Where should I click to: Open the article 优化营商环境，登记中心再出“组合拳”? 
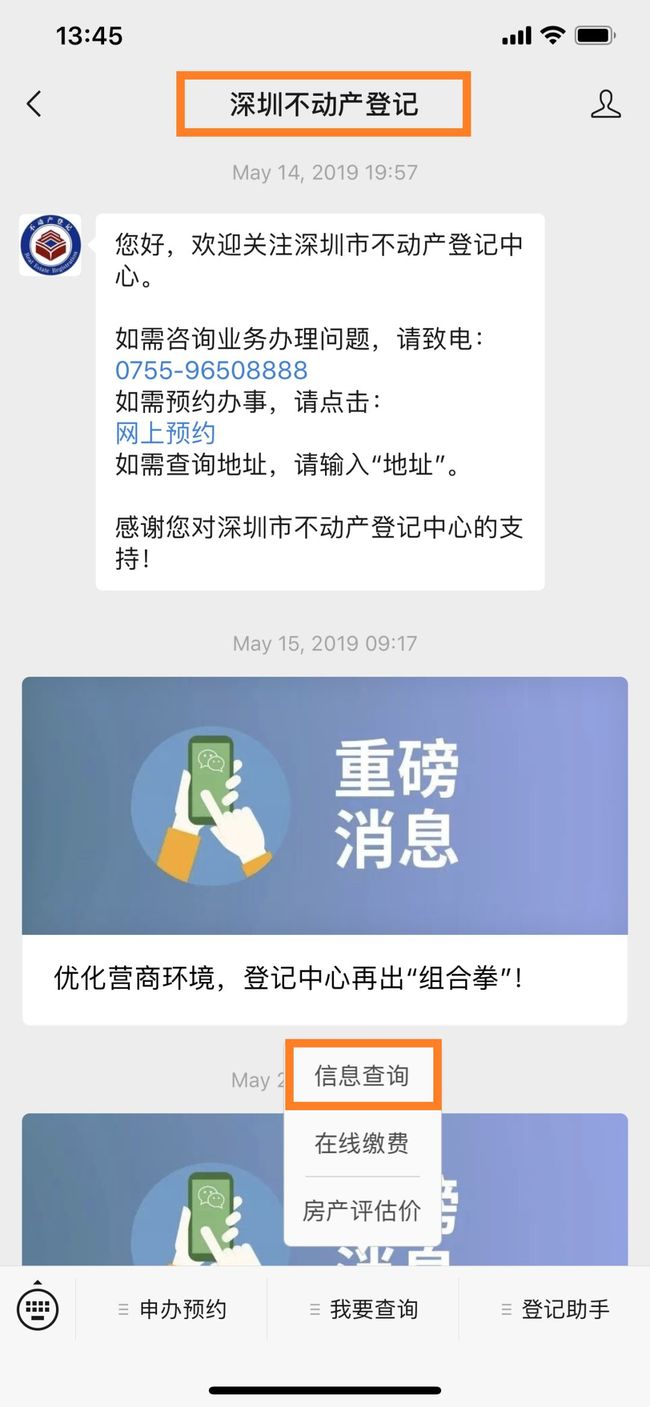point(325,850)
